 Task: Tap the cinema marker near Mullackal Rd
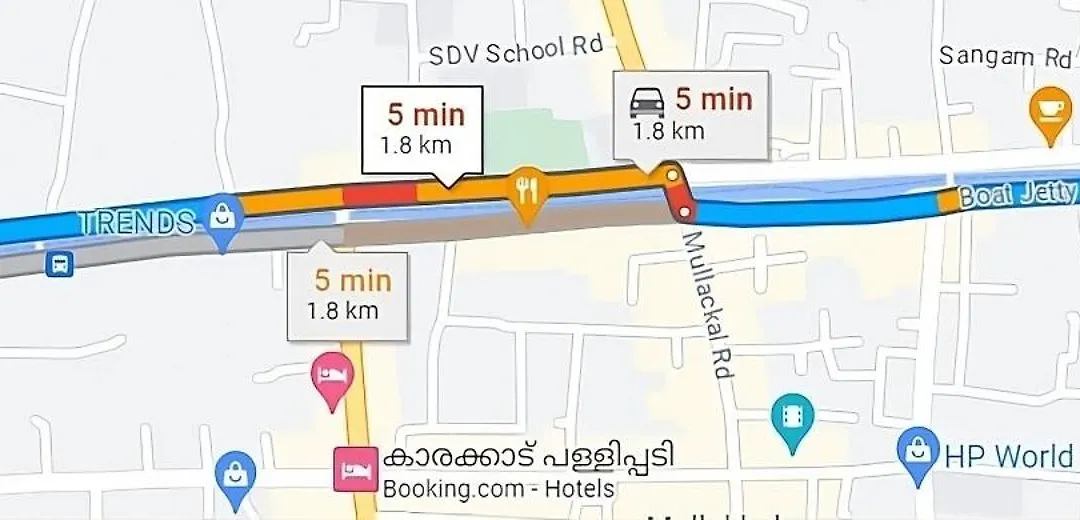[x=792, y=415]
